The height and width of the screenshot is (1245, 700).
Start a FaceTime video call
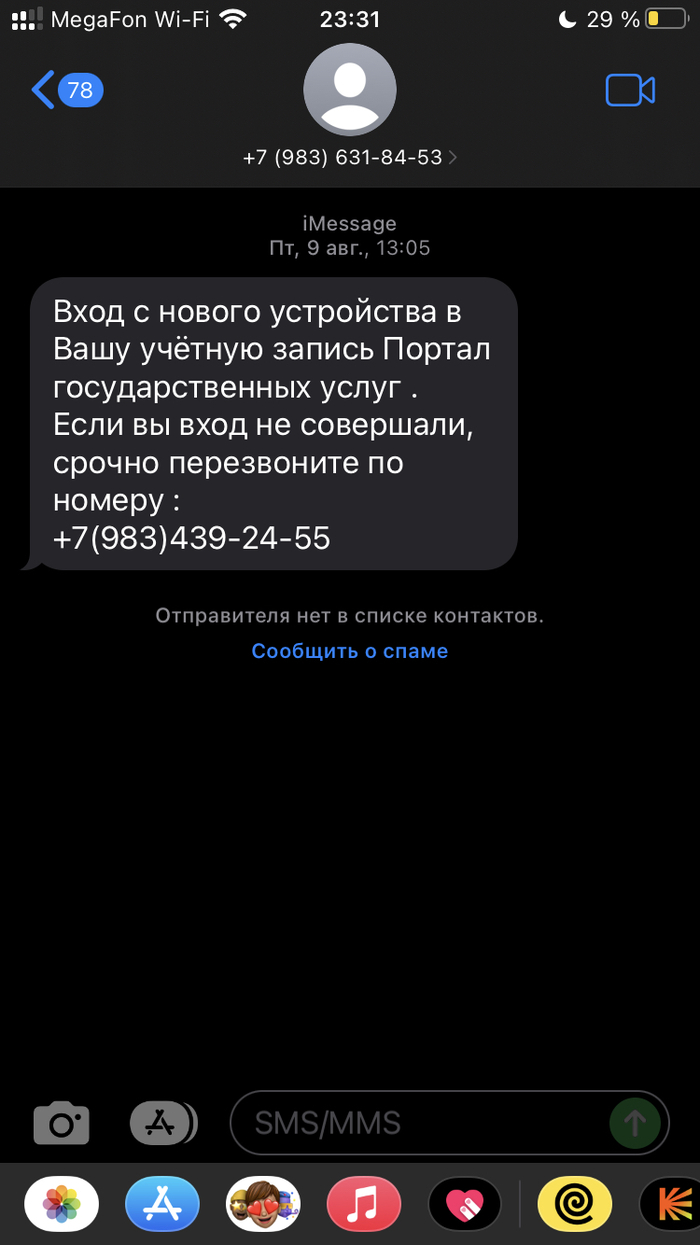630,91
